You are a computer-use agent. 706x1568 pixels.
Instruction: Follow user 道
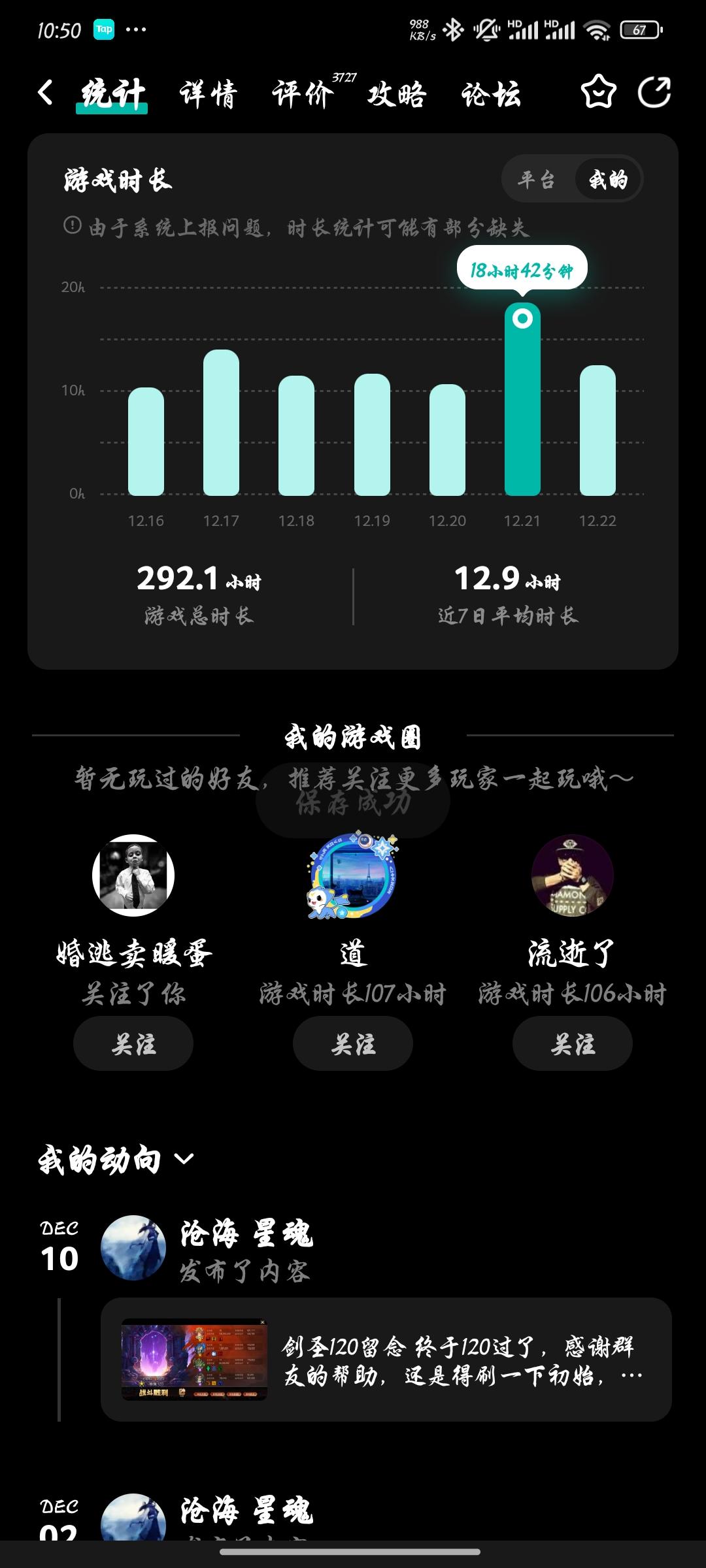click(353, 1044)
